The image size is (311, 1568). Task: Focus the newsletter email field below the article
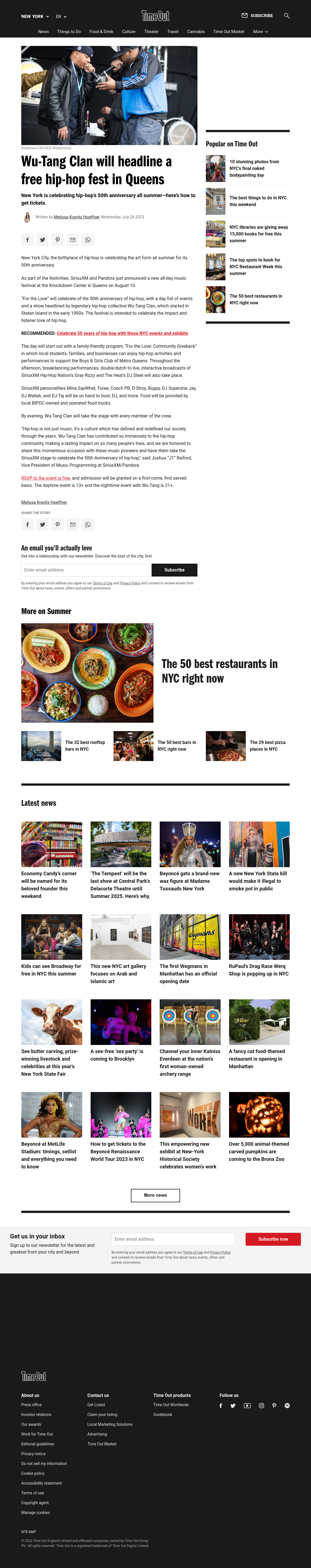click(86, 570)
